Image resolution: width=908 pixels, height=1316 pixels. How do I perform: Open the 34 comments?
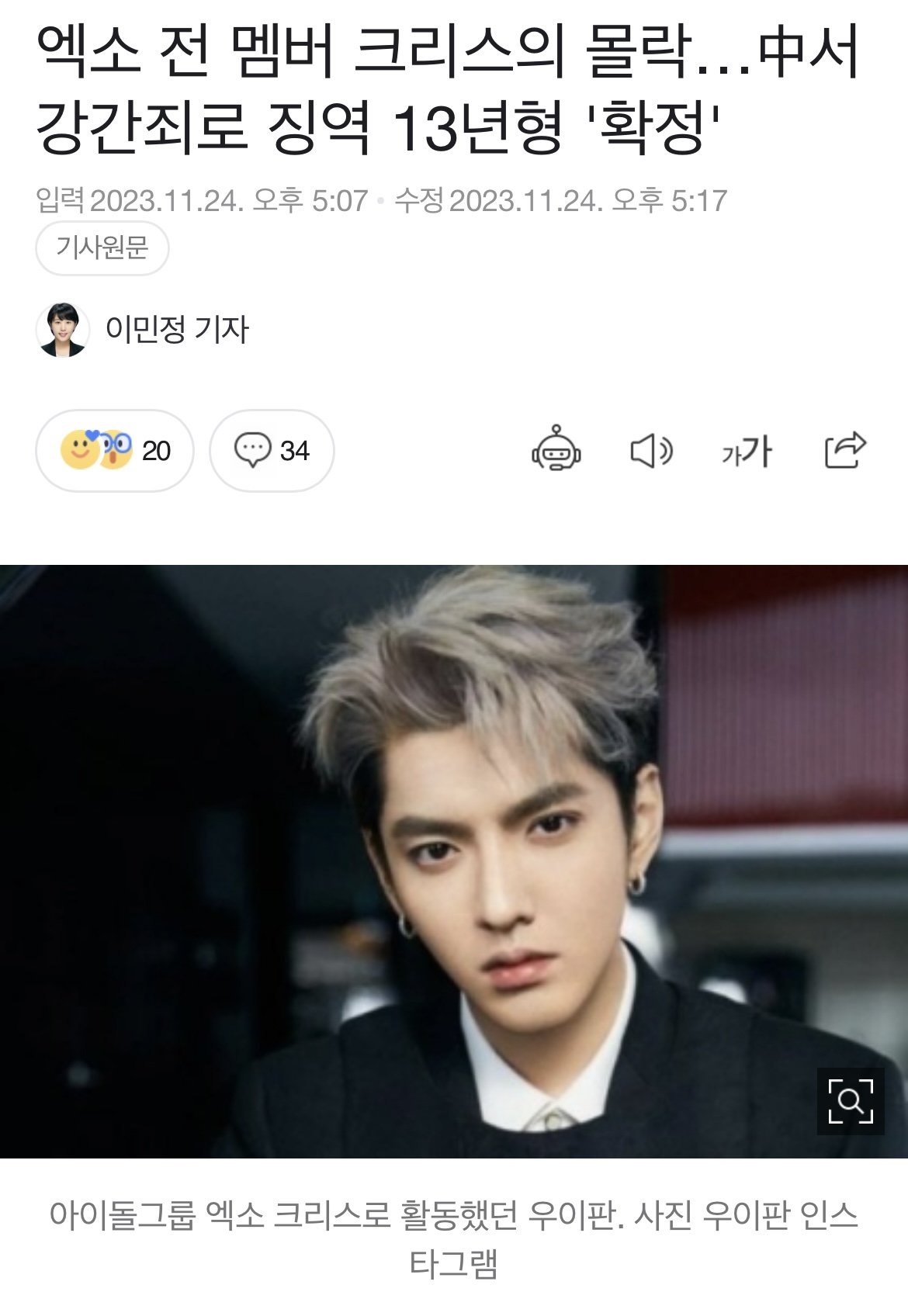(272, 451)
